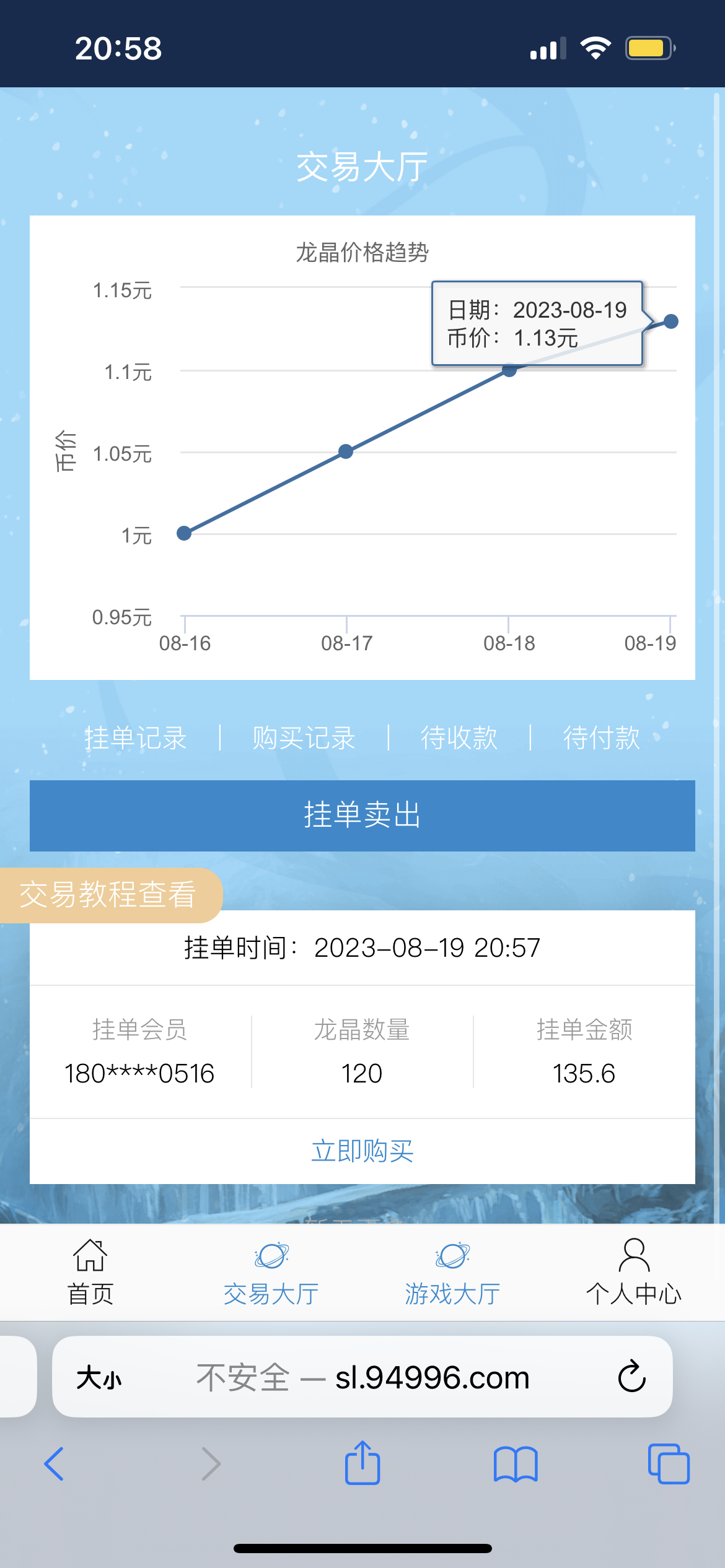Image resolution: width=725 pixels, height=1568 pixels.
Task: Tap the 挂单卖出 sell order button
Action: pos(362,815)
